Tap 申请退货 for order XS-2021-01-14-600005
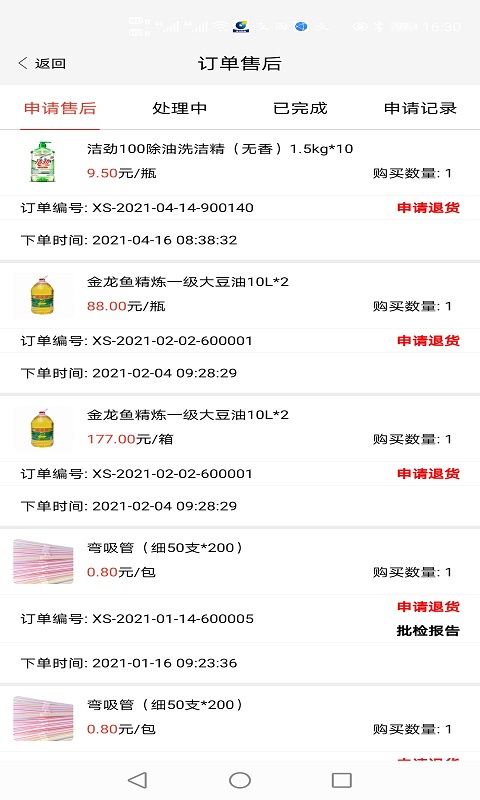This screenshot has width=480, height=800. click(x=428, y=607)
